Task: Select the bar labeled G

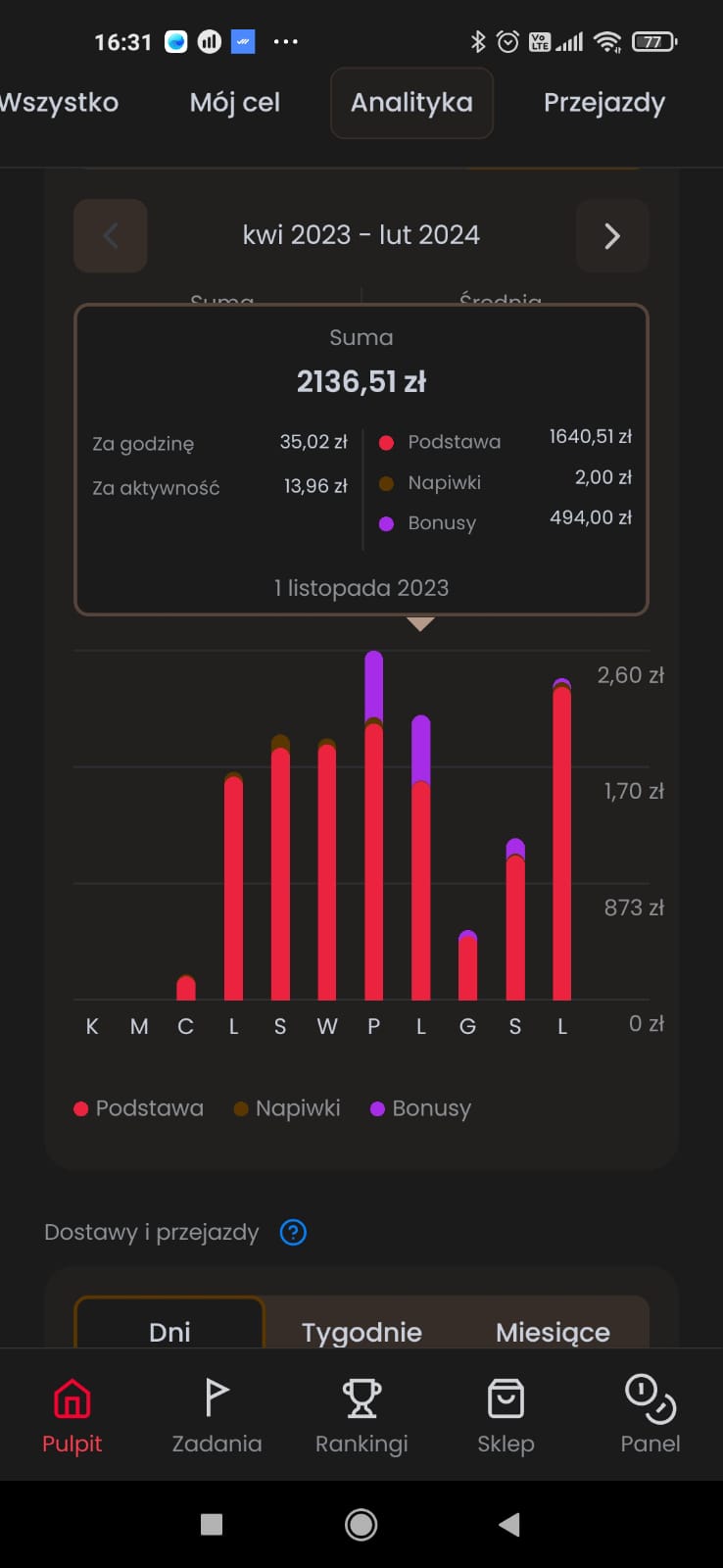Action: (467, 965)
